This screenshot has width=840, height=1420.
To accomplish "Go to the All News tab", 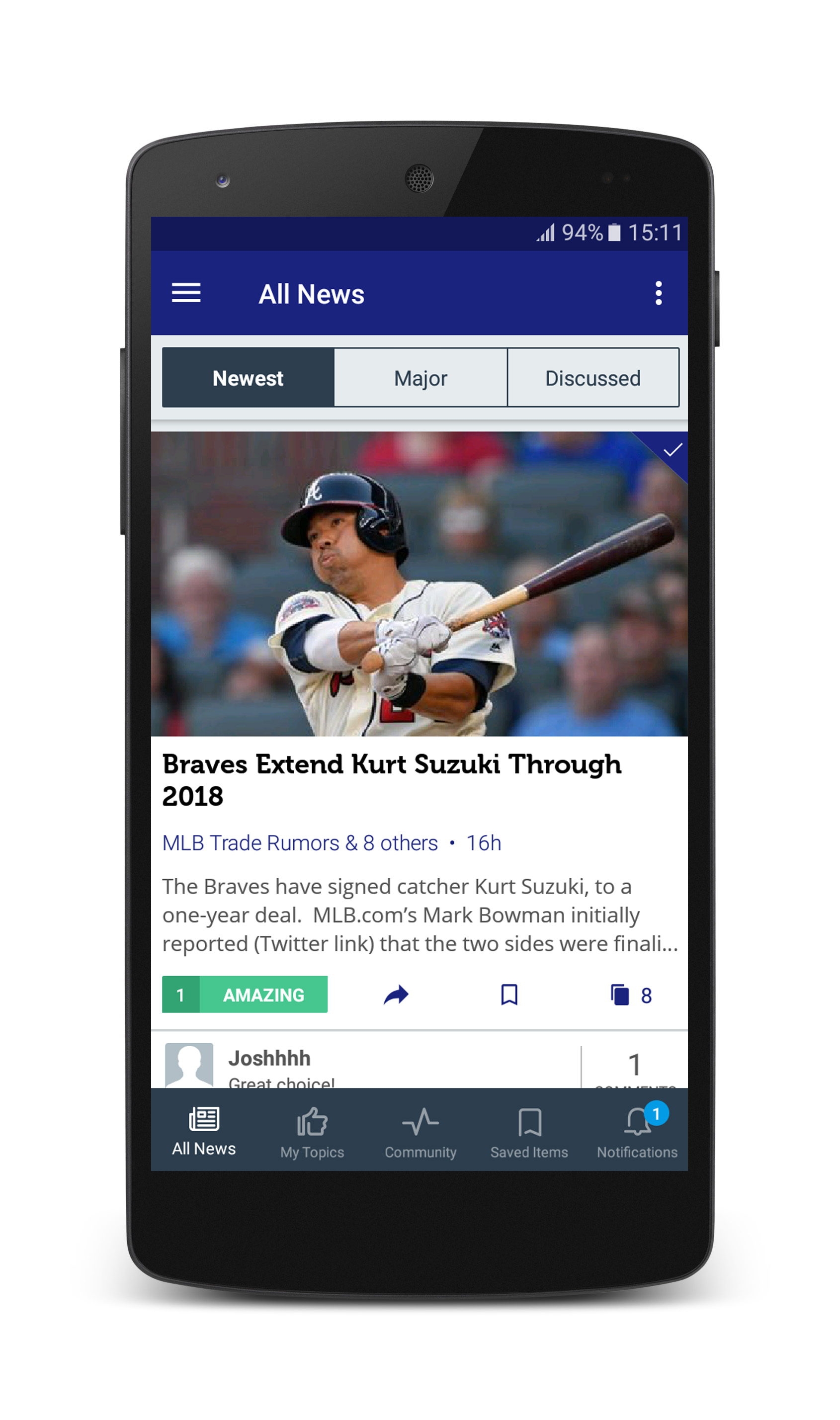I will [204, 1131].
